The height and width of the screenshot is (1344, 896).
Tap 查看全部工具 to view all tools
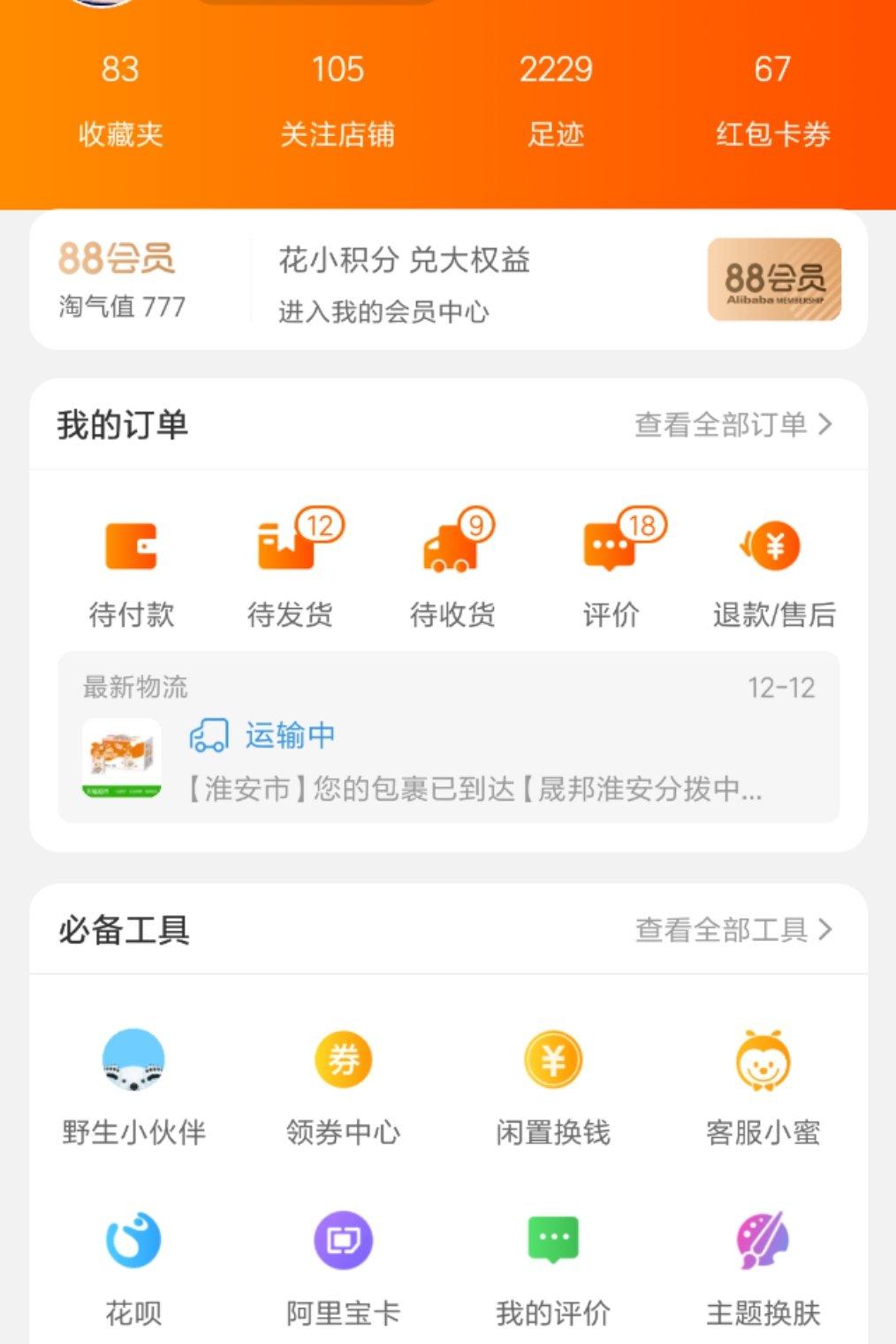(x=733, y=930)
